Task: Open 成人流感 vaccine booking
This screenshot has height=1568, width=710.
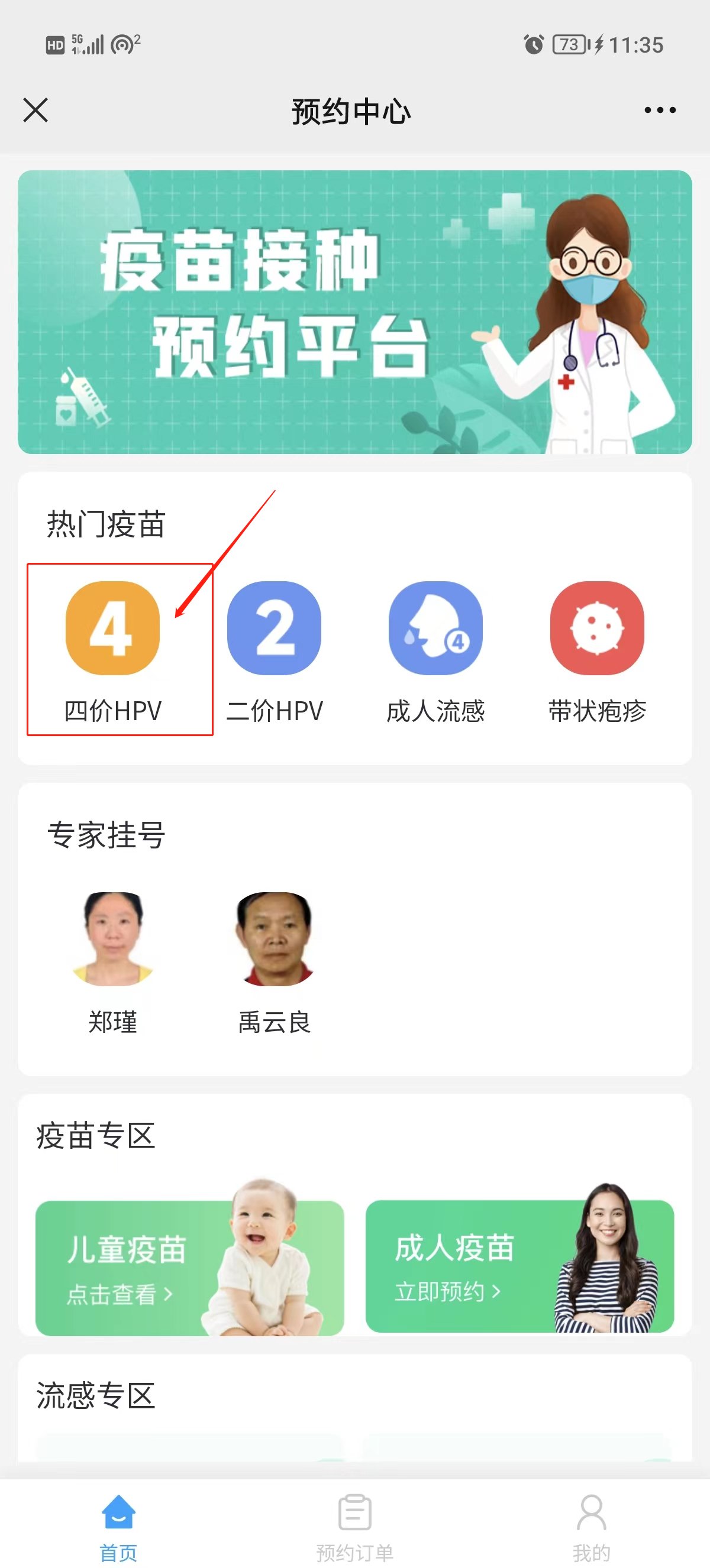Action: click(435, 649)
